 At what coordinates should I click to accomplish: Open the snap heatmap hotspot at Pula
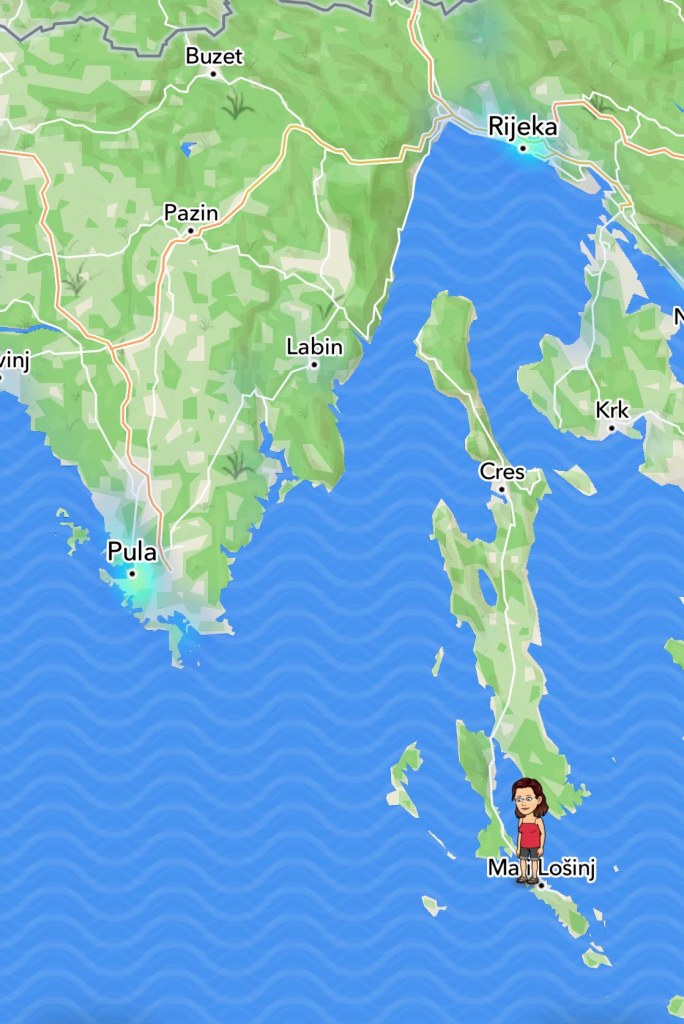(x=135, y=579)
